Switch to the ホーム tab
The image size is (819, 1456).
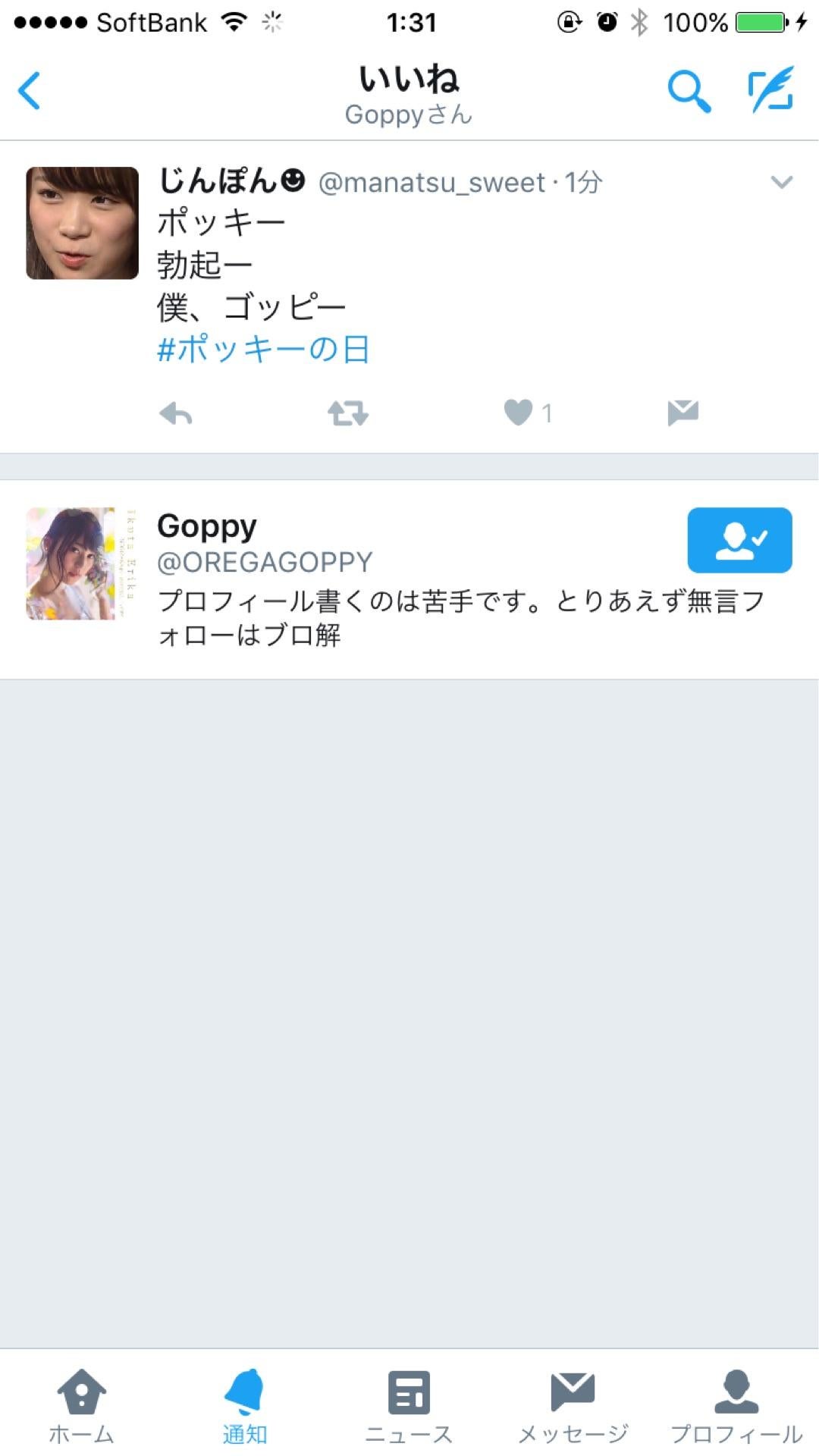click(x=81, y=1405)
